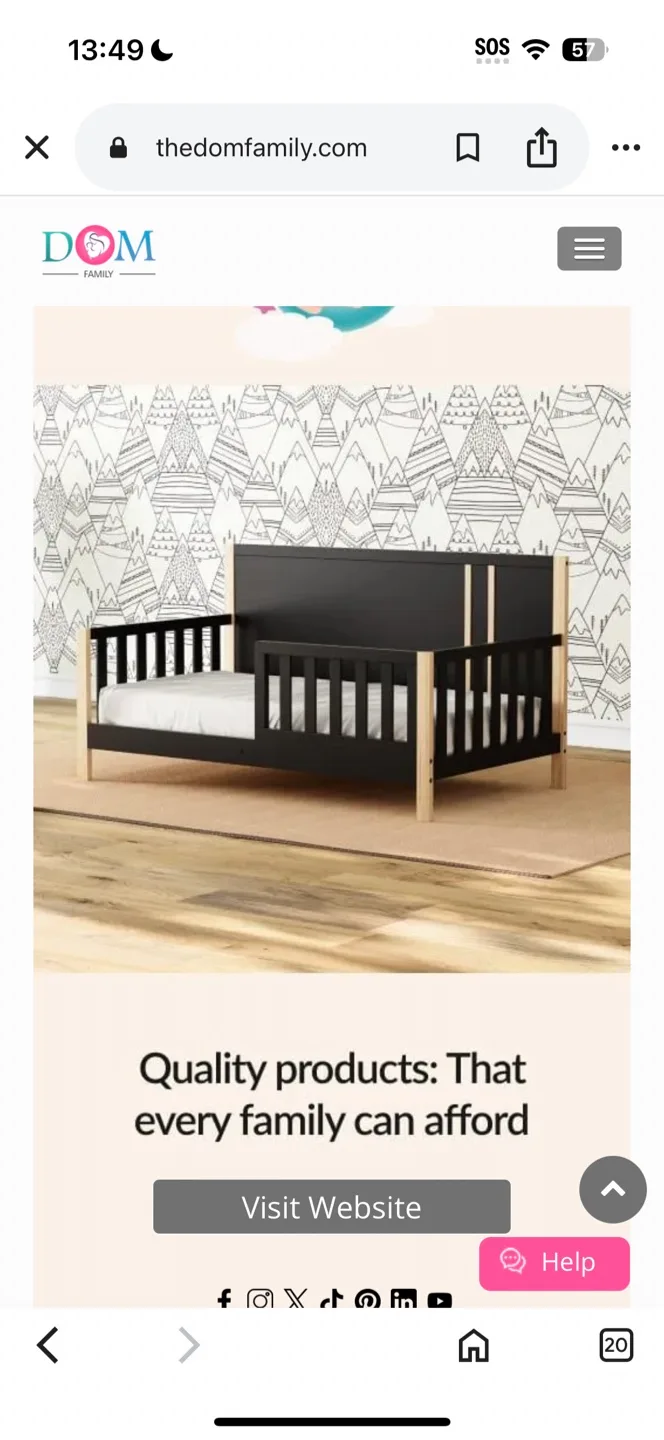Share this web page
This screenshot has width=664, height=1440.
click(541, 148)
